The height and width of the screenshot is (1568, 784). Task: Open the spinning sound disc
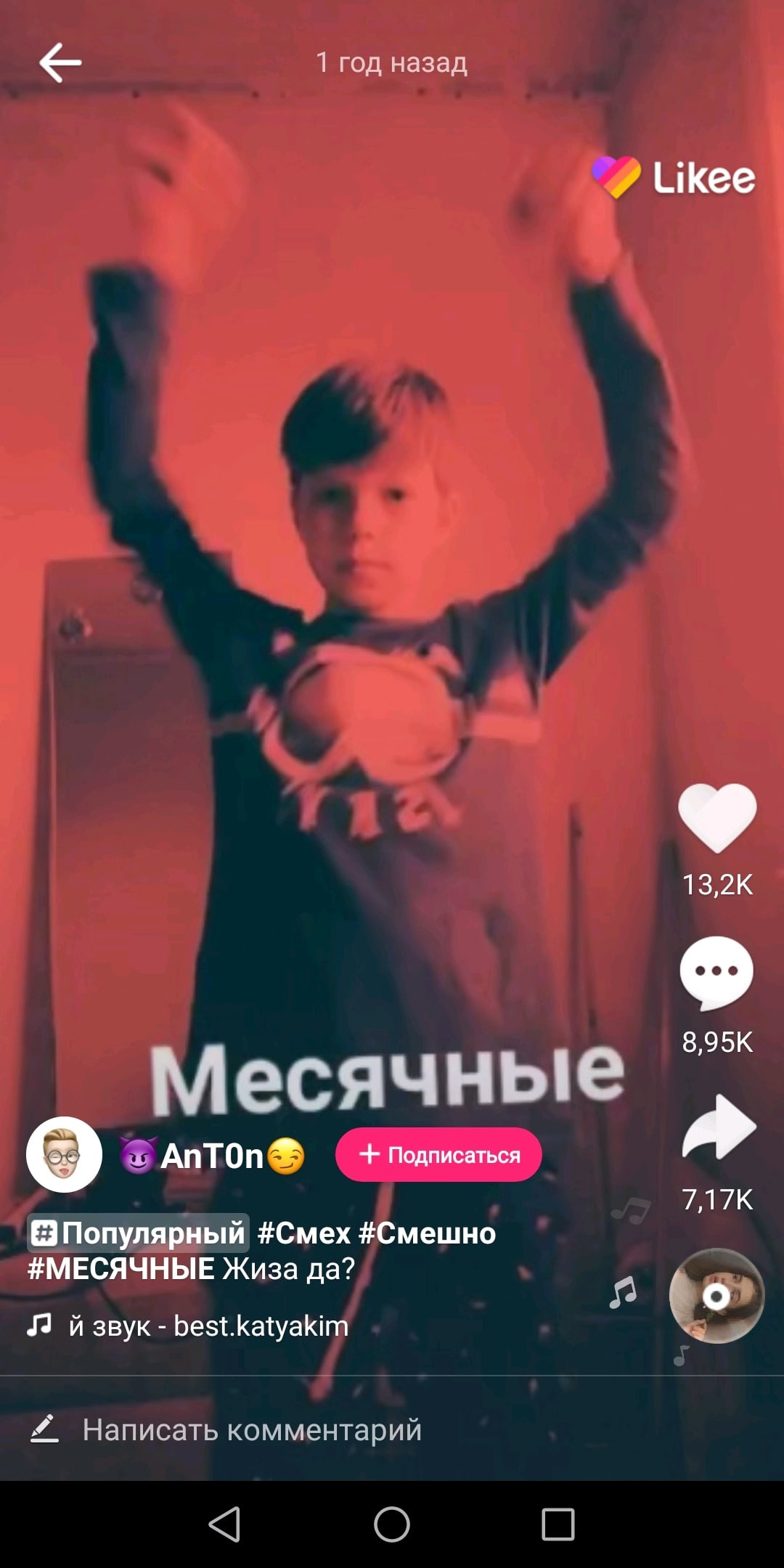point(716,1296)
